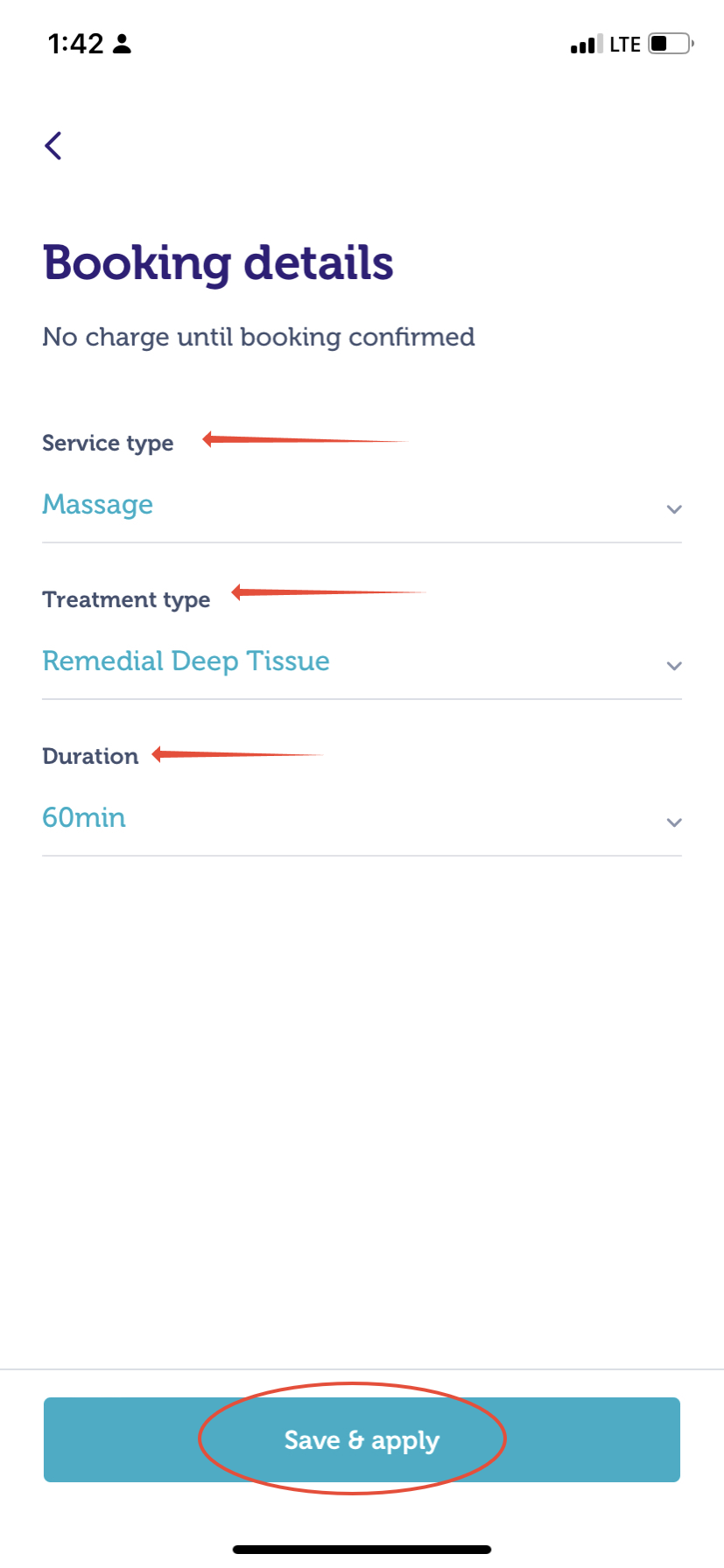Open the Service type dropdown showing Massage
The height and width of the screenshot is (1568, 724).
click(361, 506)
